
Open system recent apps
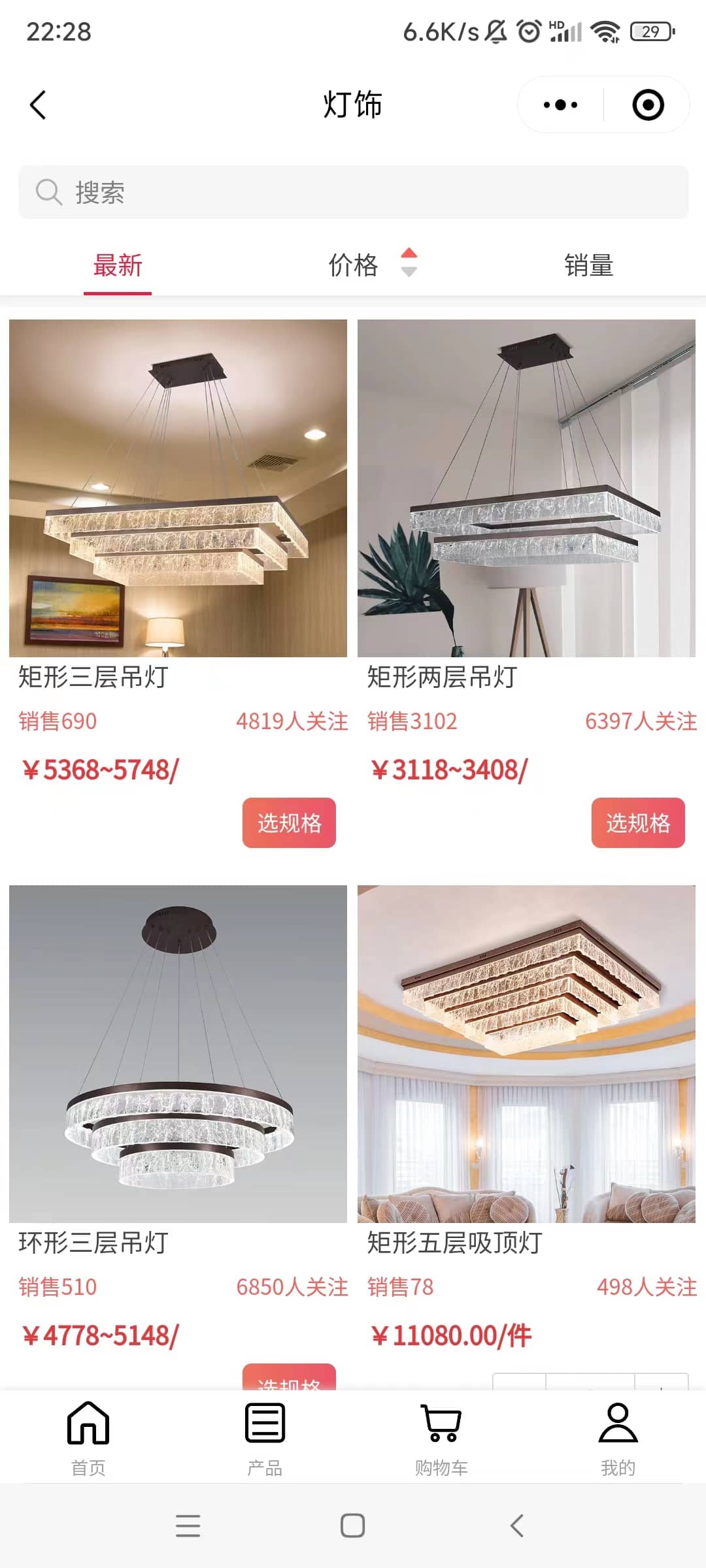coord(188,1526)
